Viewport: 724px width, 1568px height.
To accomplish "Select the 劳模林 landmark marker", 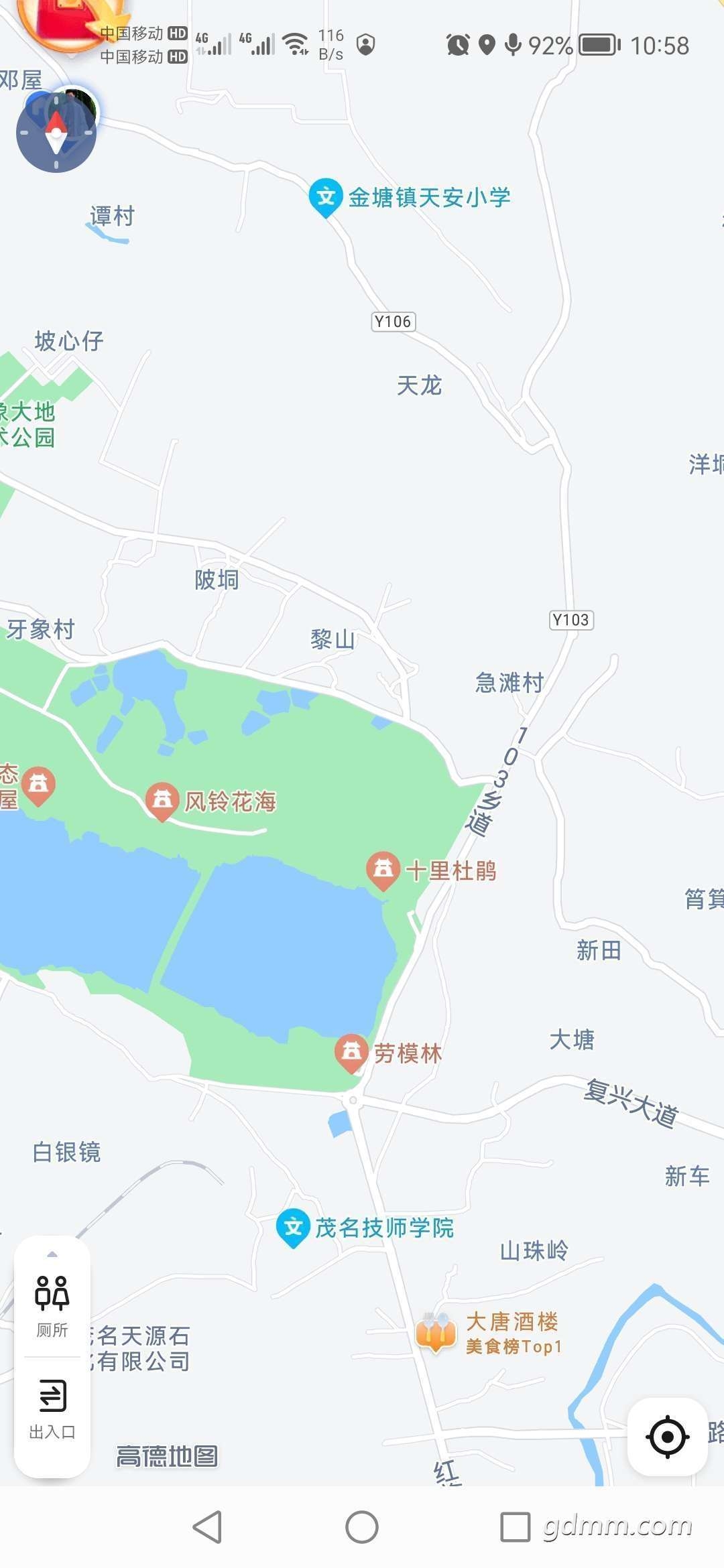I will pyautogui.click(x=351, y=1052).
